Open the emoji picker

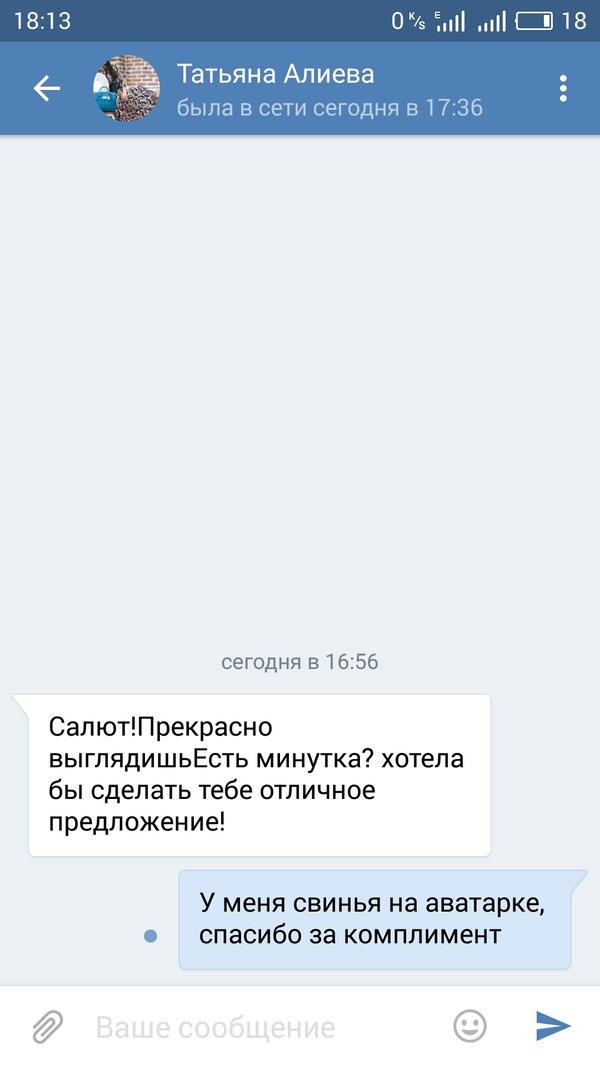(x=470, y=1025)
